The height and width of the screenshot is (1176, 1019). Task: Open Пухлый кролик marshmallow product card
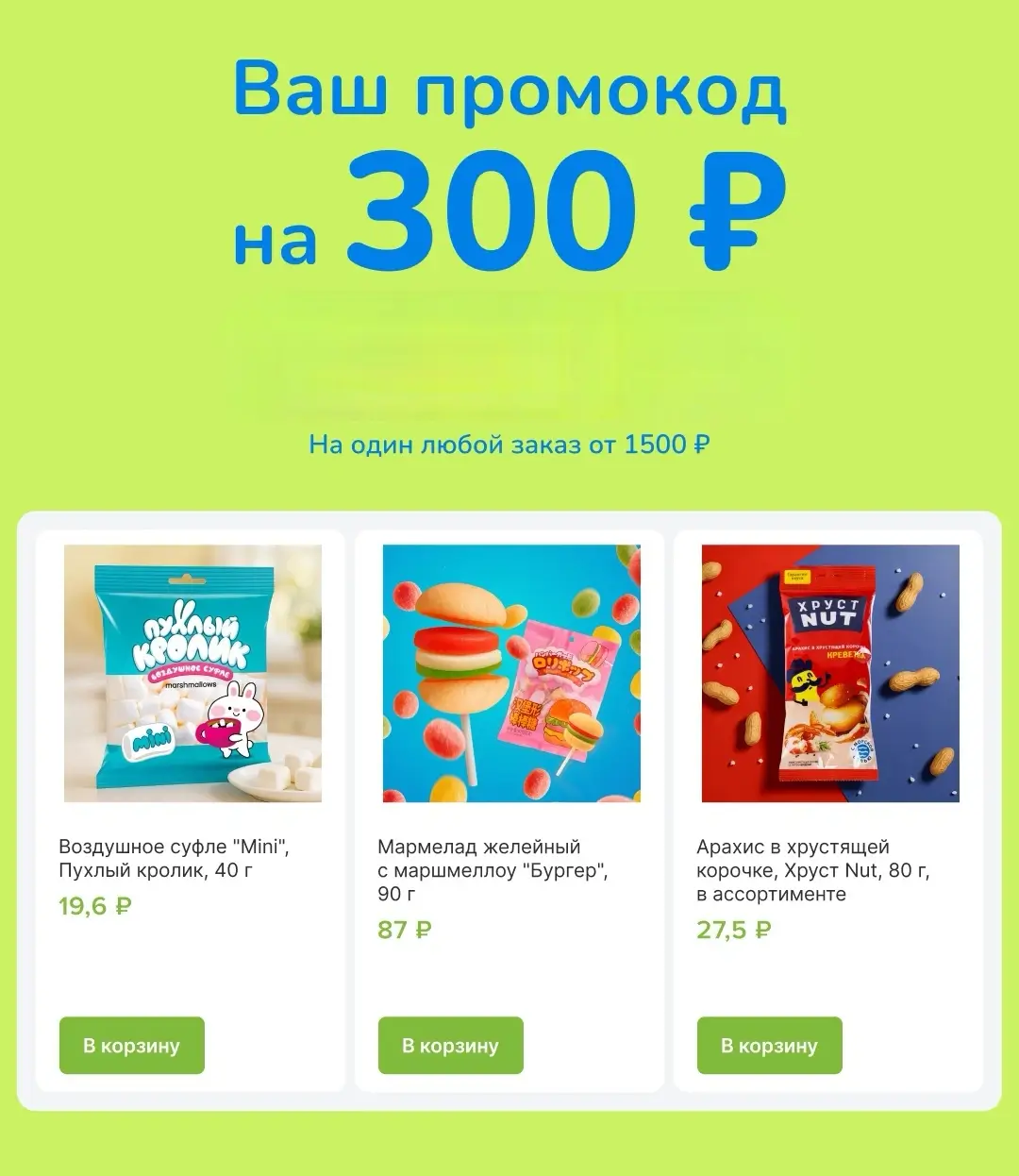pyautogui.click(x=192, y=674)
